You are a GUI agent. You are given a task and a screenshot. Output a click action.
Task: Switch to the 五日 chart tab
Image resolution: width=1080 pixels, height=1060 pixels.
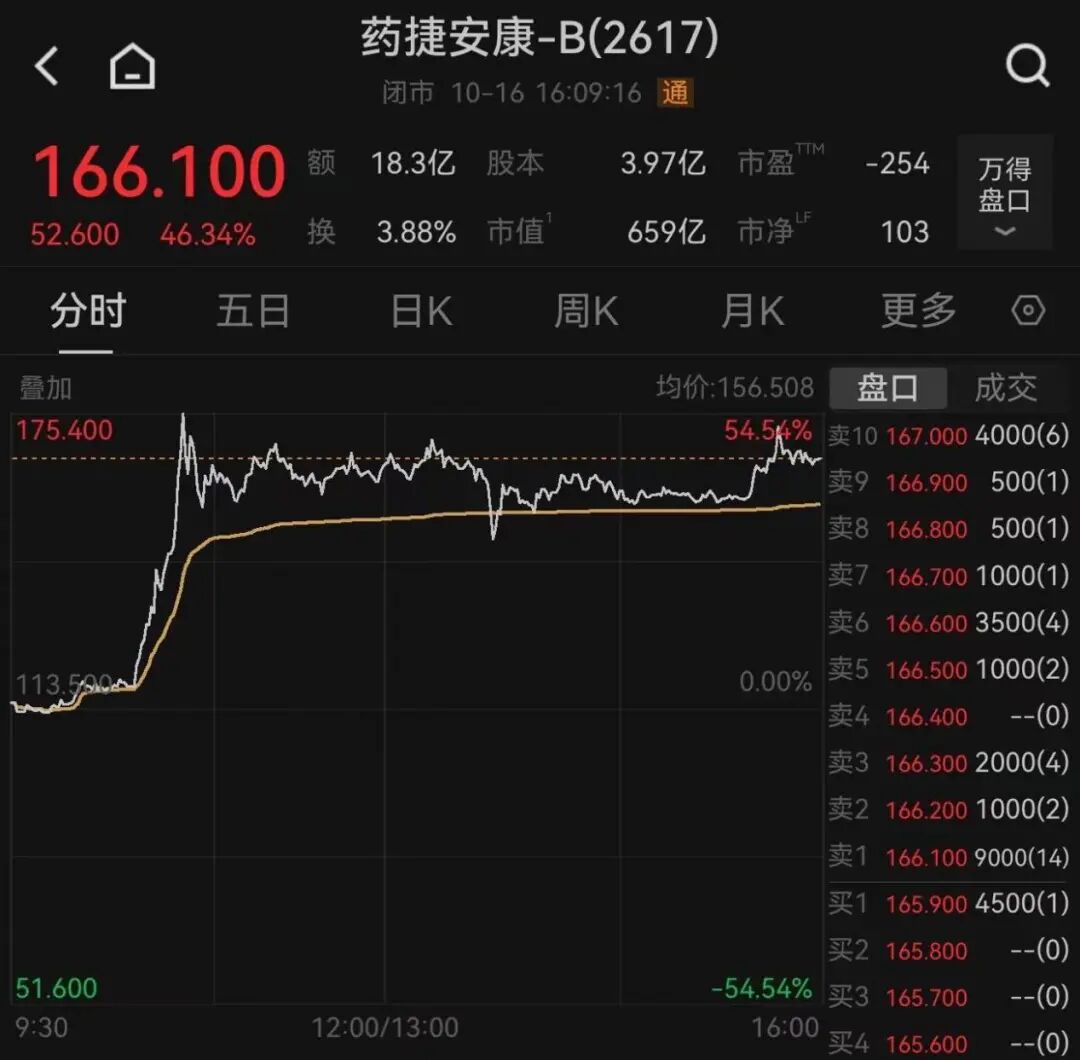(253, 312)
